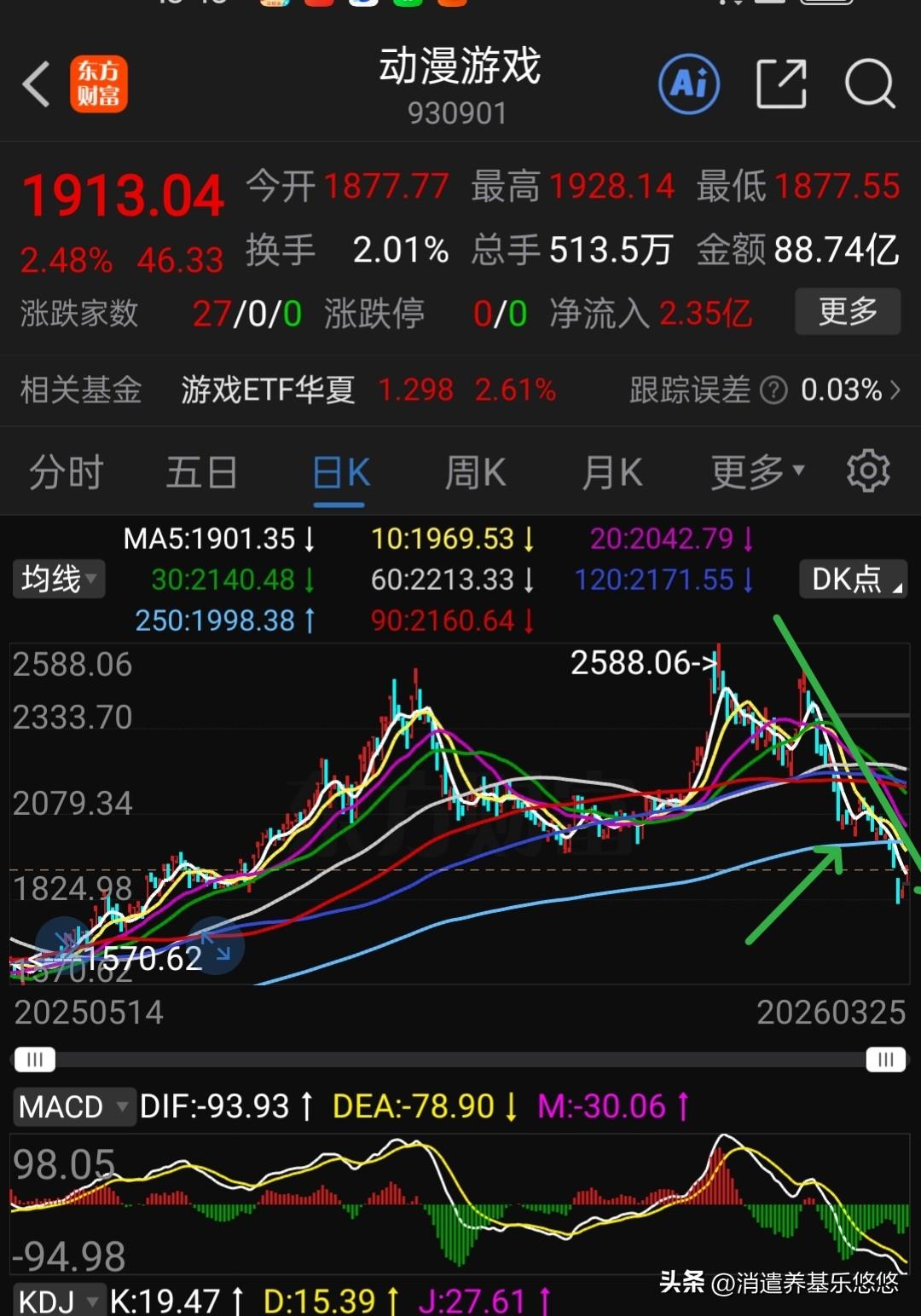Open the chart settings gear
921x1316 pixels.
point(867,470)
